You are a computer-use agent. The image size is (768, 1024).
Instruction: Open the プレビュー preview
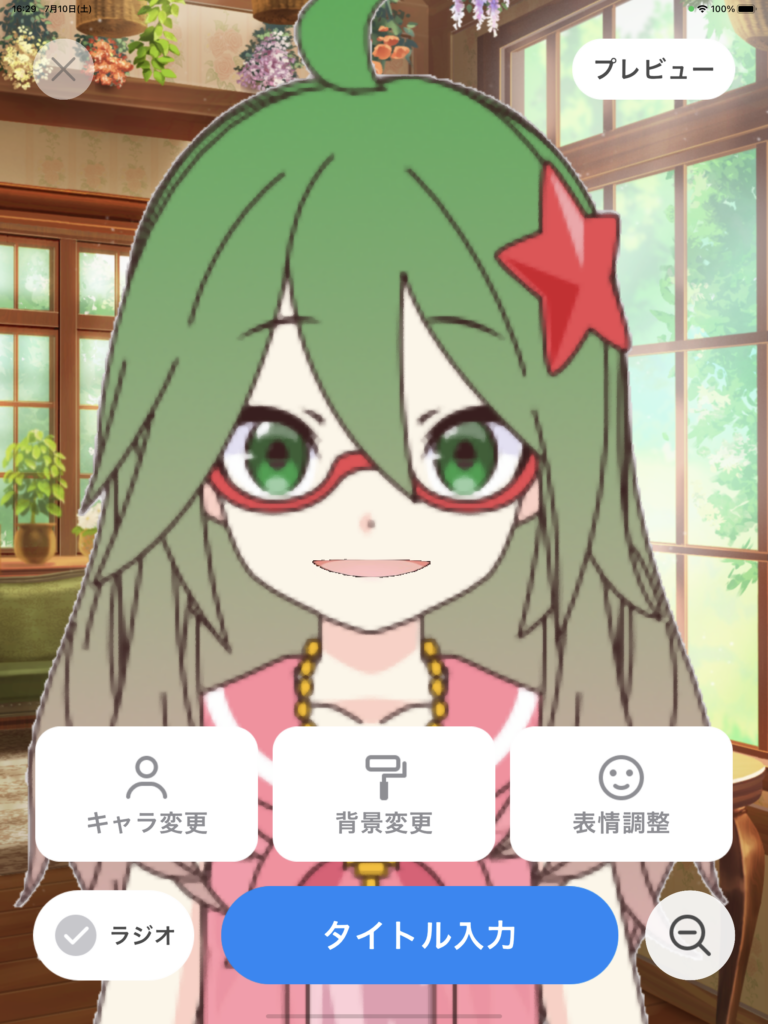[x=654, y=69]
